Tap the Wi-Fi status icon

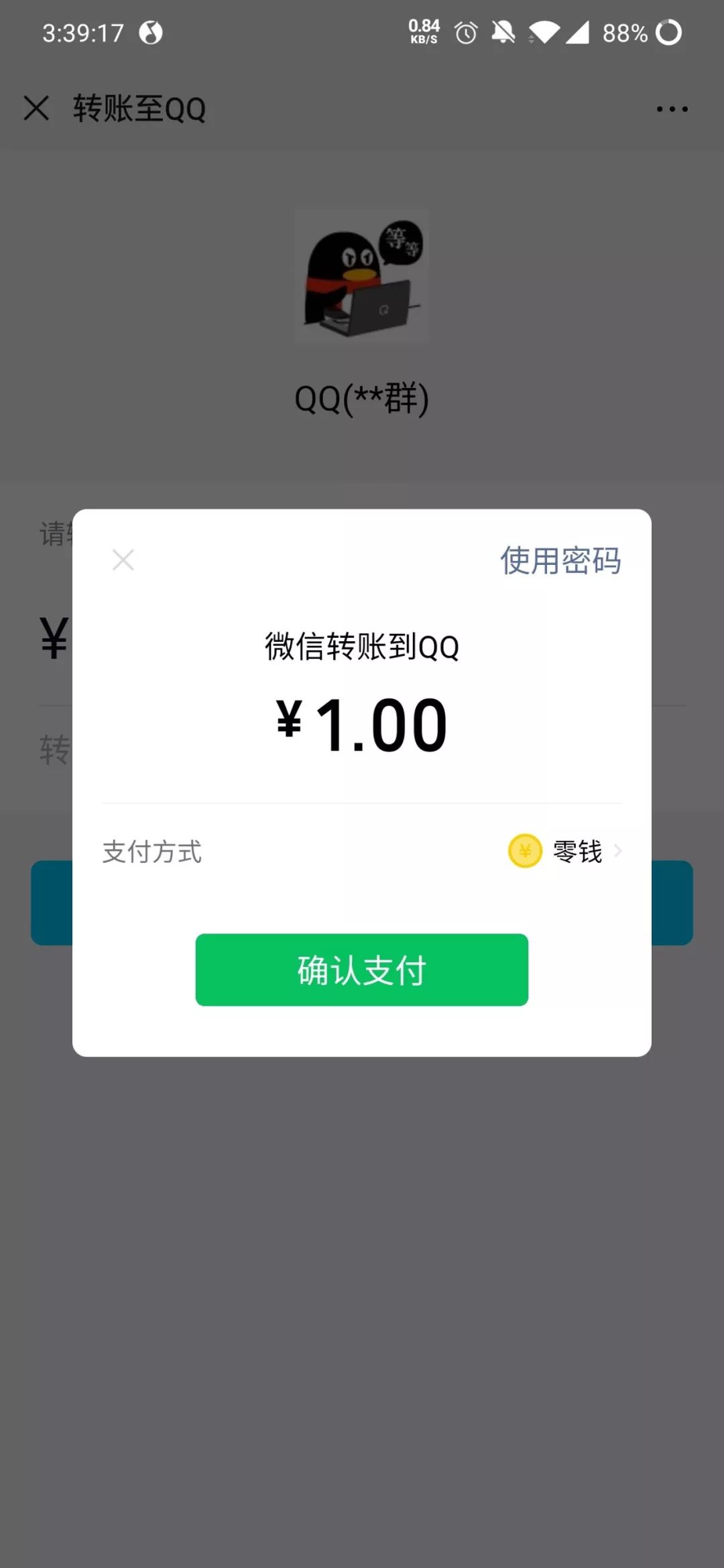[544, 31]
